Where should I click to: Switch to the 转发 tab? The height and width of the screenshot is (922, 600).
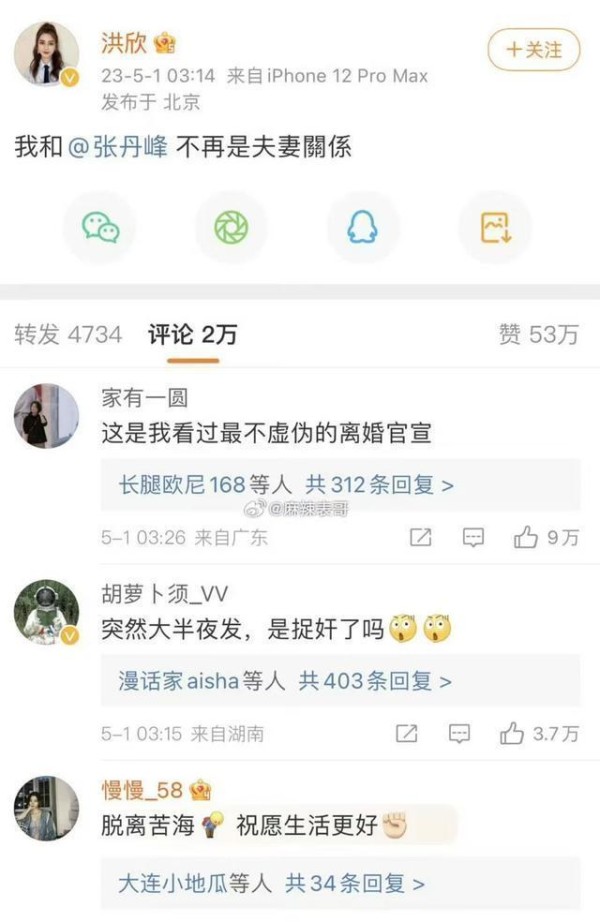pyautogui.click(x=67, y=335)
